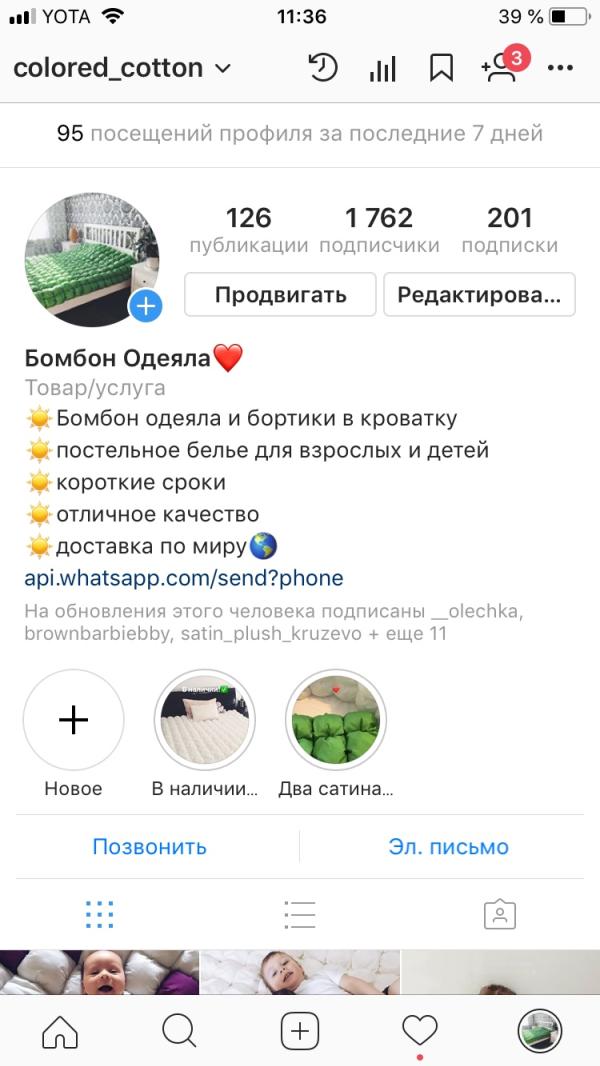Image resolution: width=600 pixels, height=1066 pixels.
Task: Tap Эл. письмо to send email
Action: tap(448, 847)
